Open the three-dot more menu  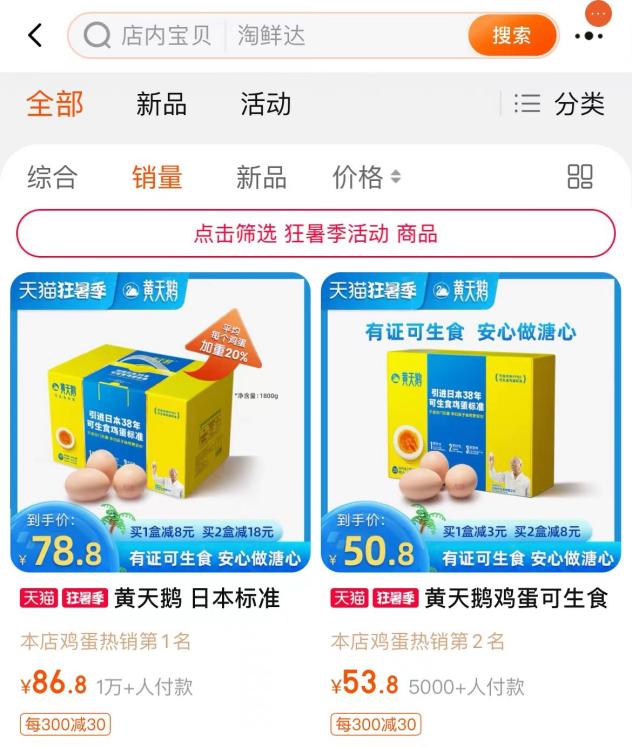point(590,36)
